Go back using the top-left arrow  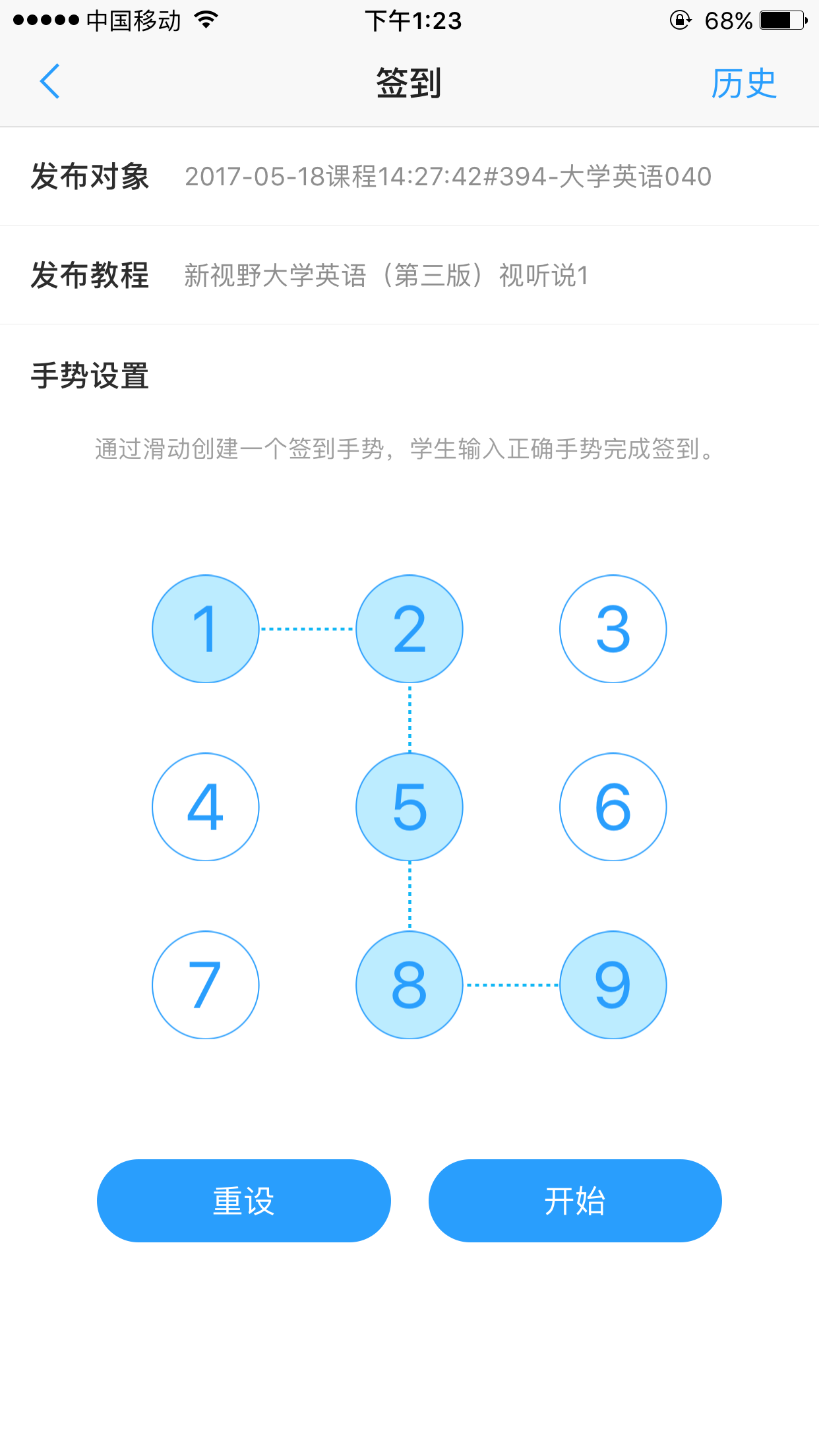tap(50, 82)
